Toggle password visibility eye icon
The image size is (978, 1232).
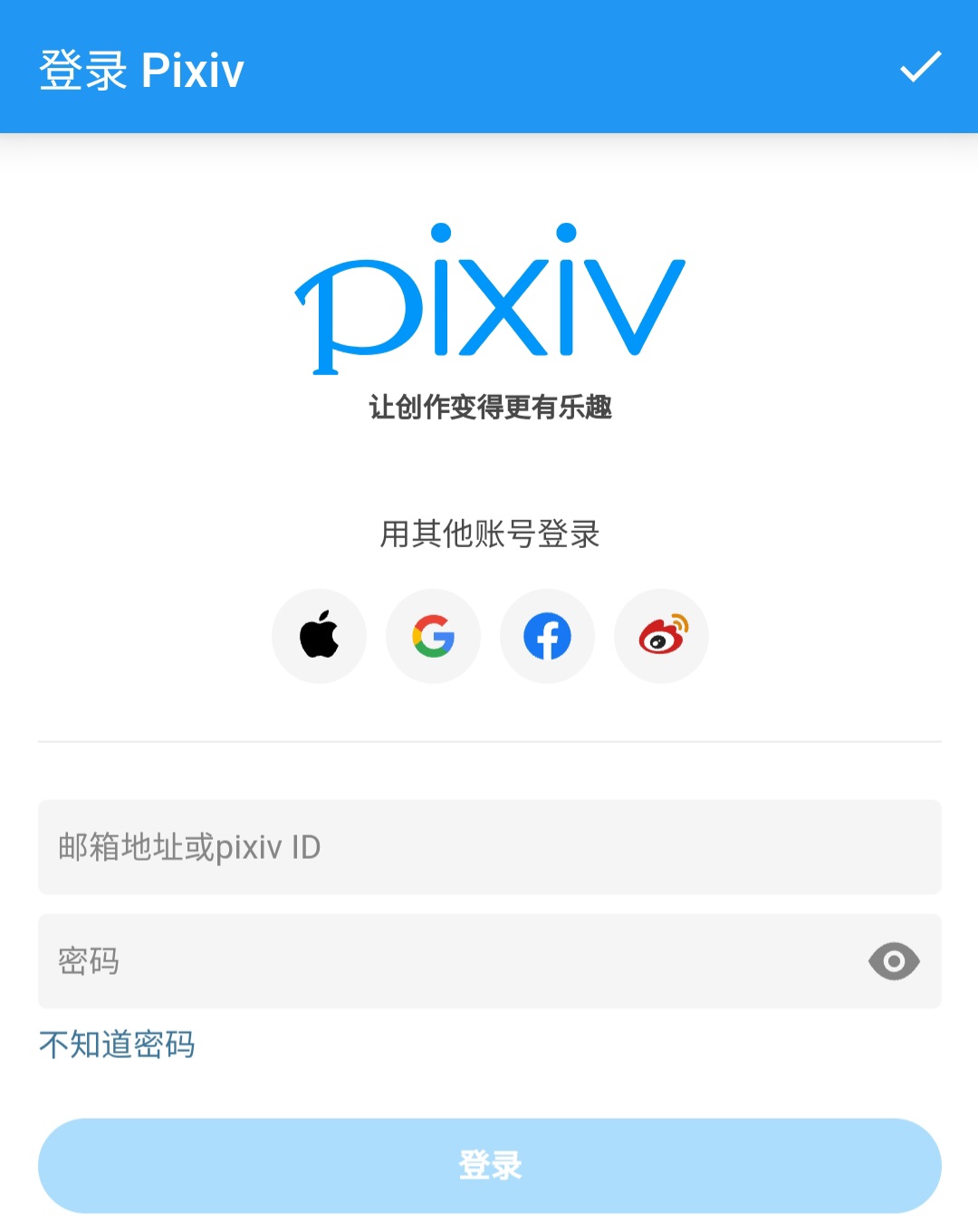(894, 961)
